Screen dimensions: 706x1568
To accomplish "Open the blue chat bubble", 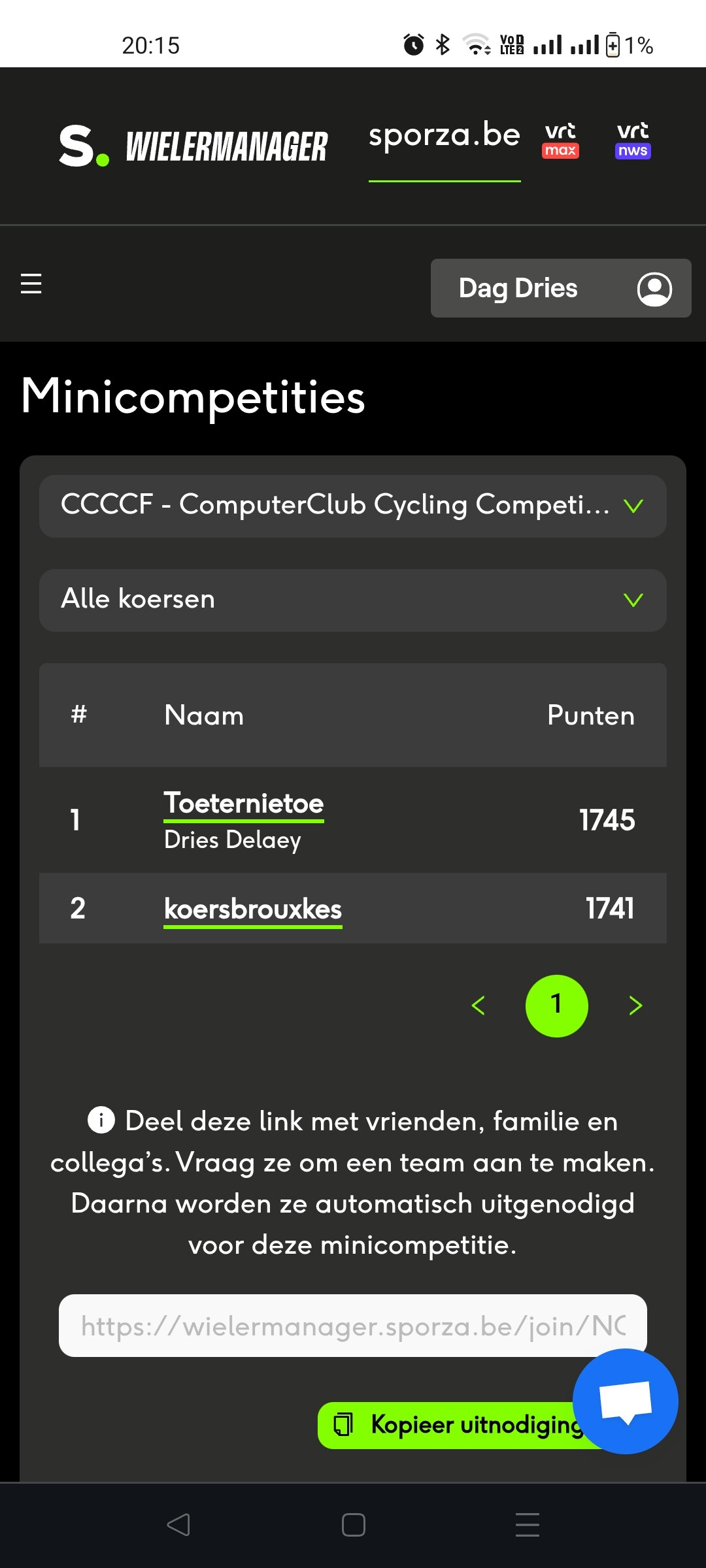I will 626,1401.
